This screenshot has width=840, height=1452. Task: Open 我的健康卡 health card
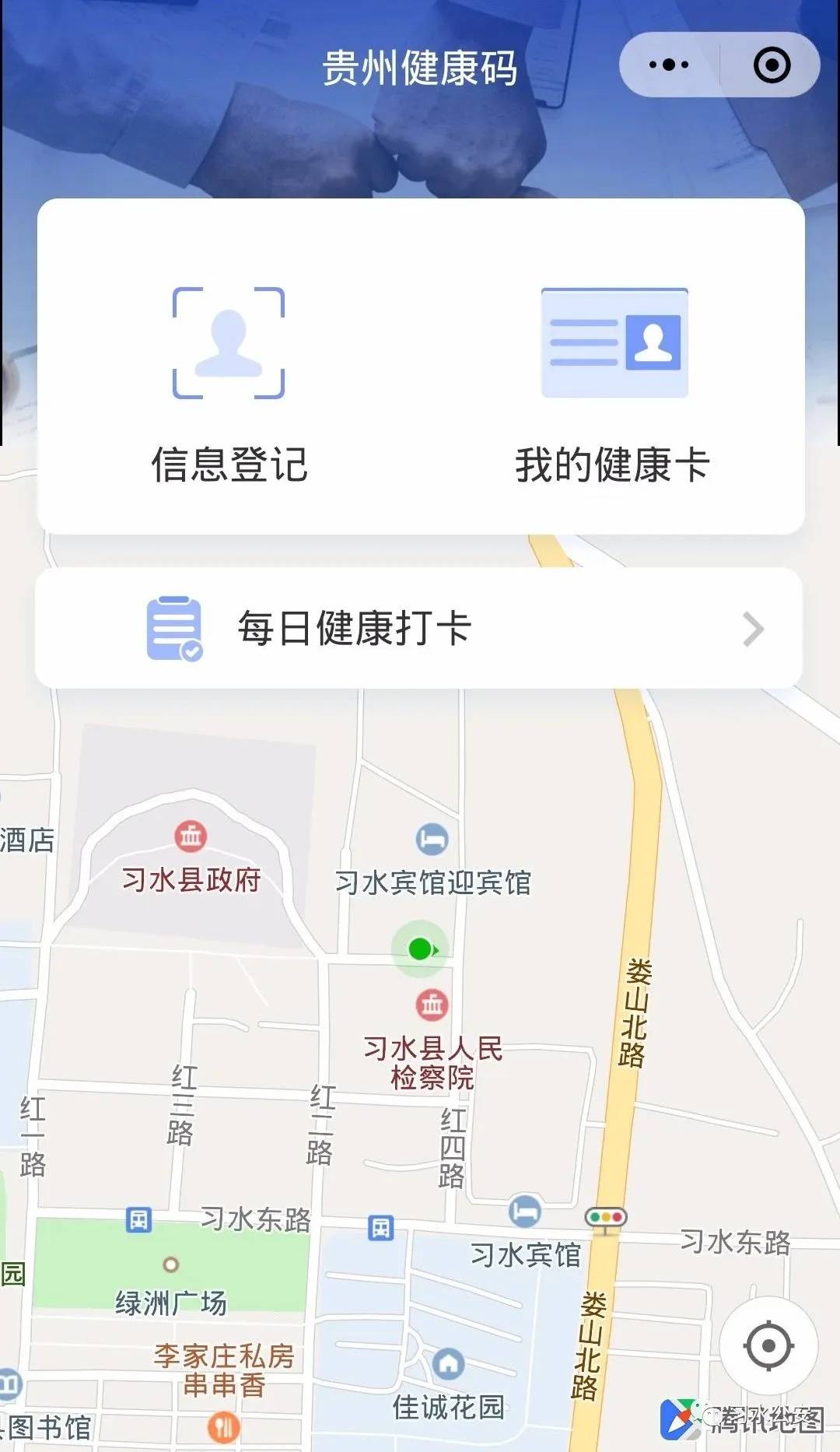click(614, 383)
